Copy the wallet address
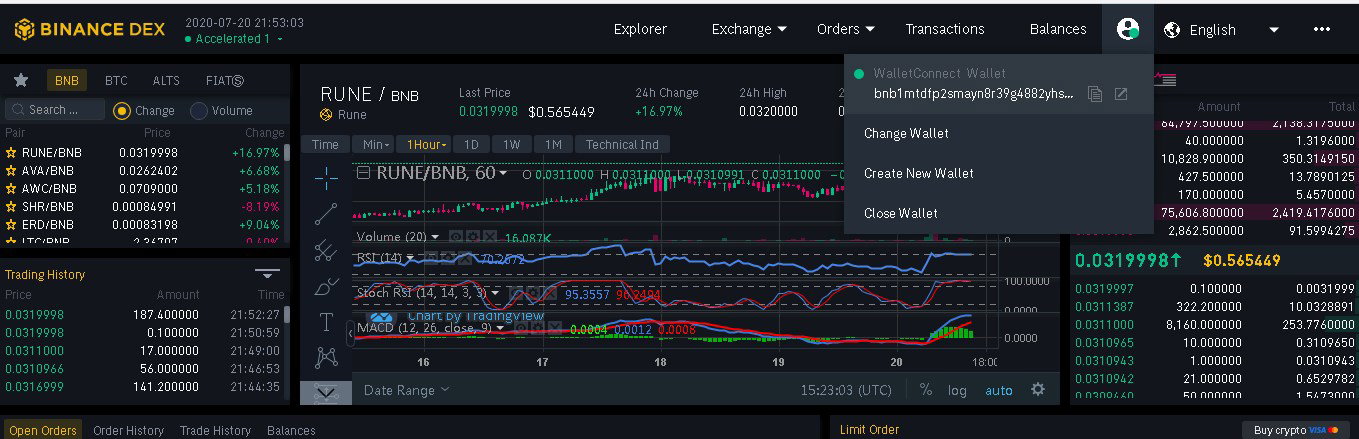The width and height of the screenshot is (1359, 439). point(1095,94)
